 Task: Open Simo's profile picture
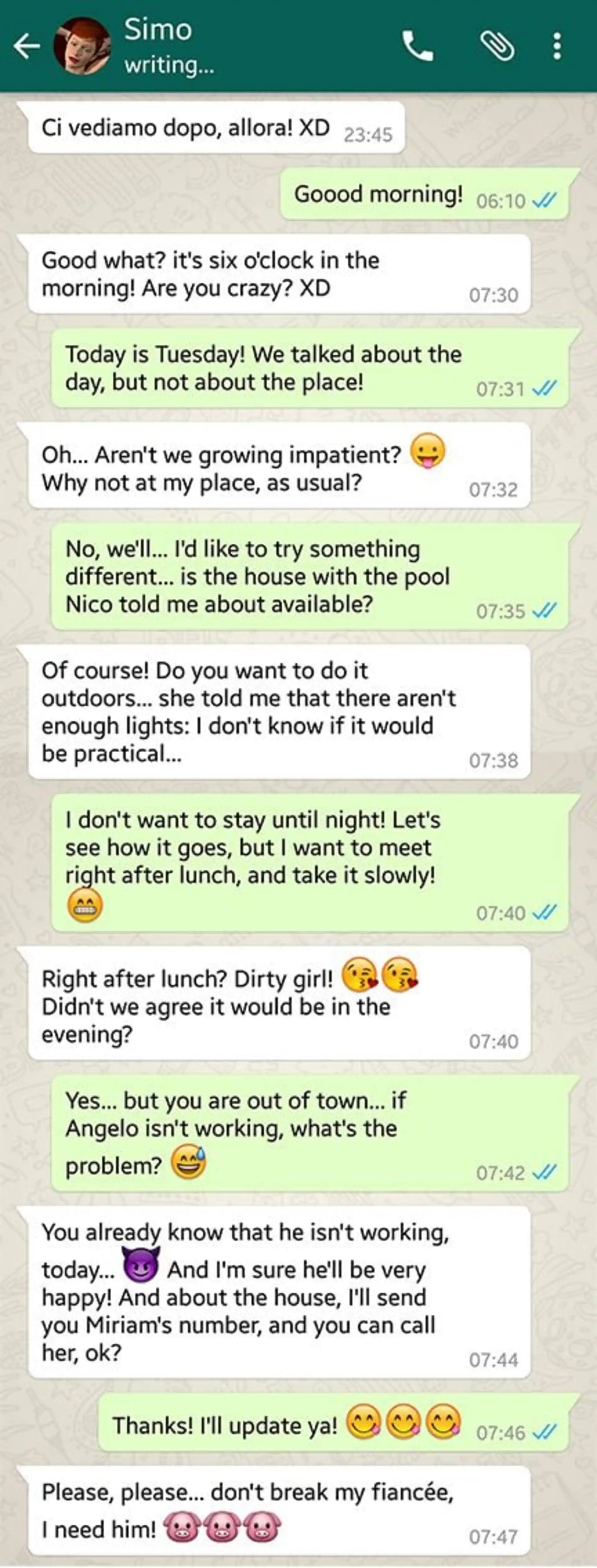82,46
